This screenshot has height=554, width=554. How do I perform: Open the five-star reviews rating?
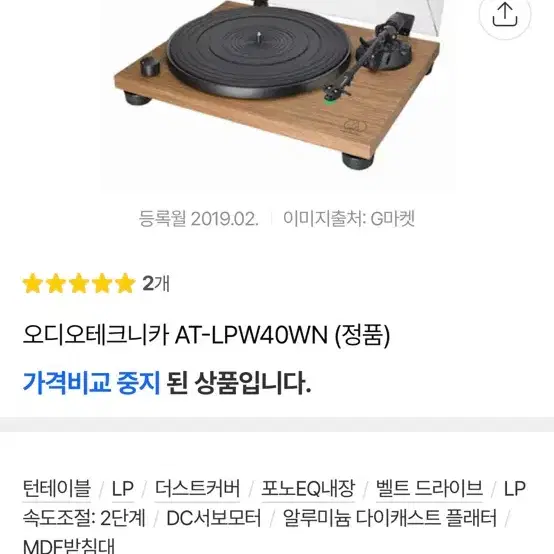[96, 283]
